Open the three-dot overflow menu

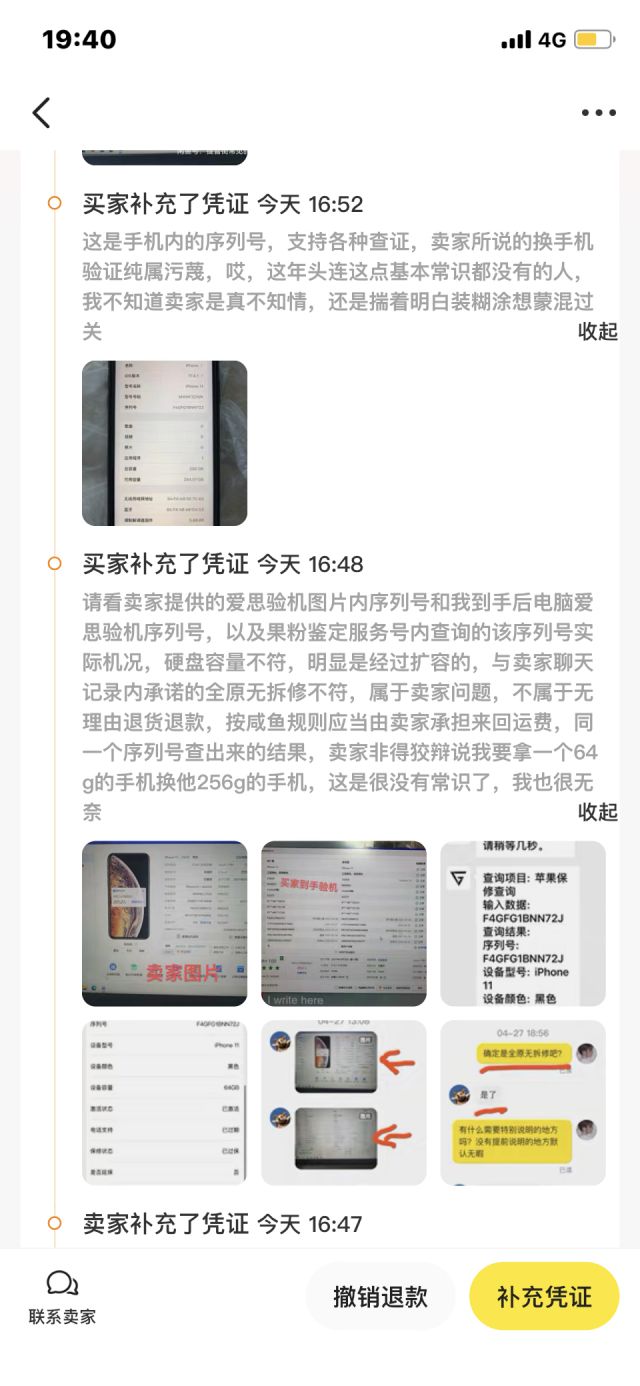click(598, 113)
